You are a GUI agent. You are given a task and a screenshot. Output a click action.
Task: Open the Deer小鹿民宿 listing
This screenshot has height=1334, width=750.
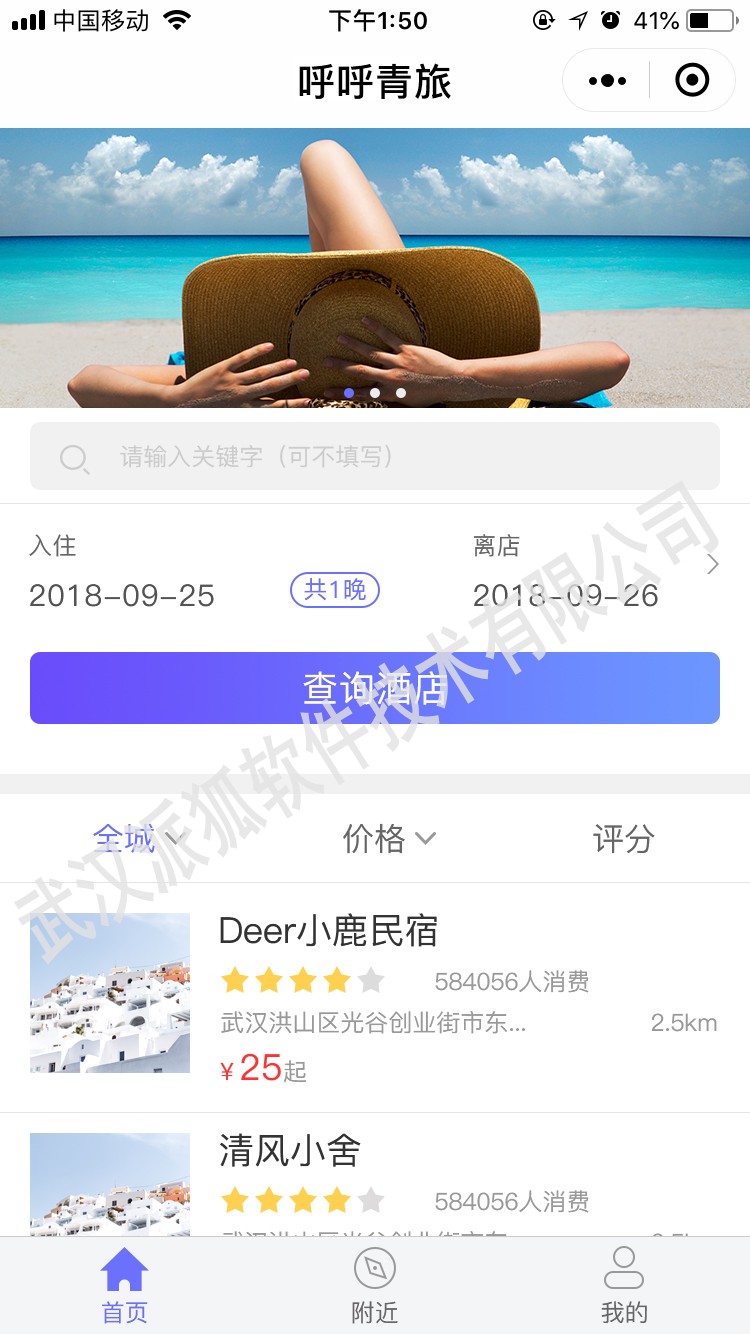pyautogui.click(x=375, y=998)
